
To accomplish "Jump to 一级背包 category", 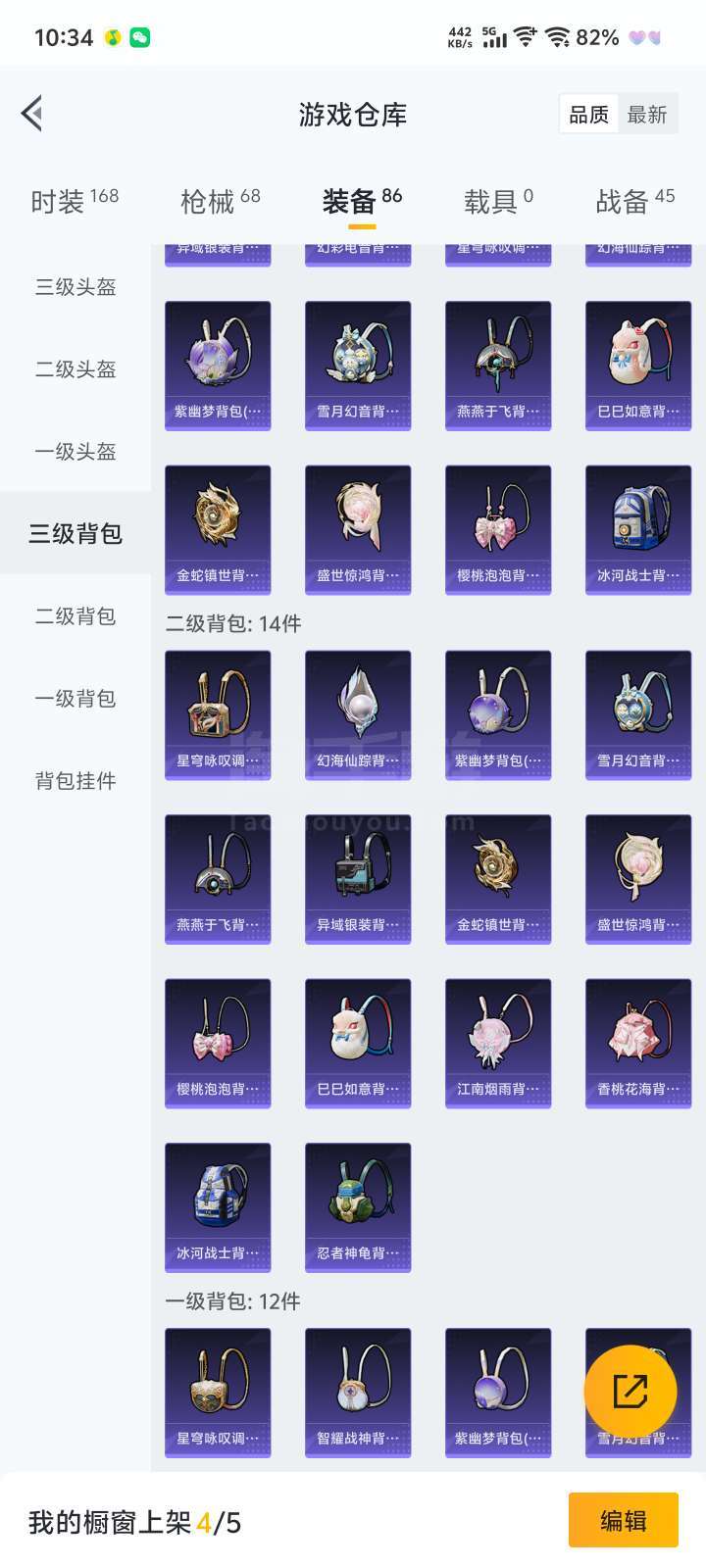I will point(76,699).
